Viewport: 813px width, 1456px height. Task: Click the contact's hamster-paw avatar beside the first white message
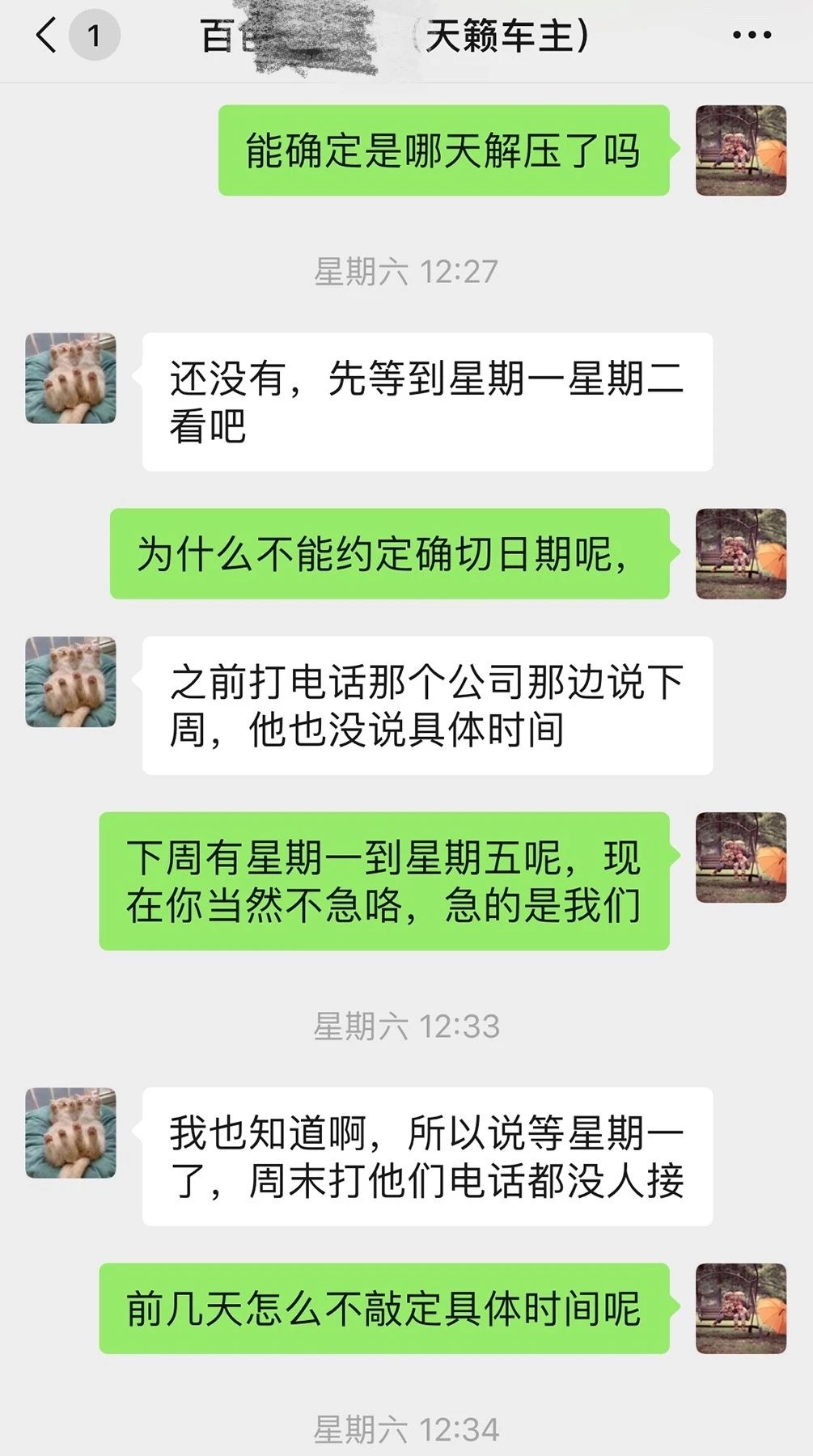click(x=71, y=380)
